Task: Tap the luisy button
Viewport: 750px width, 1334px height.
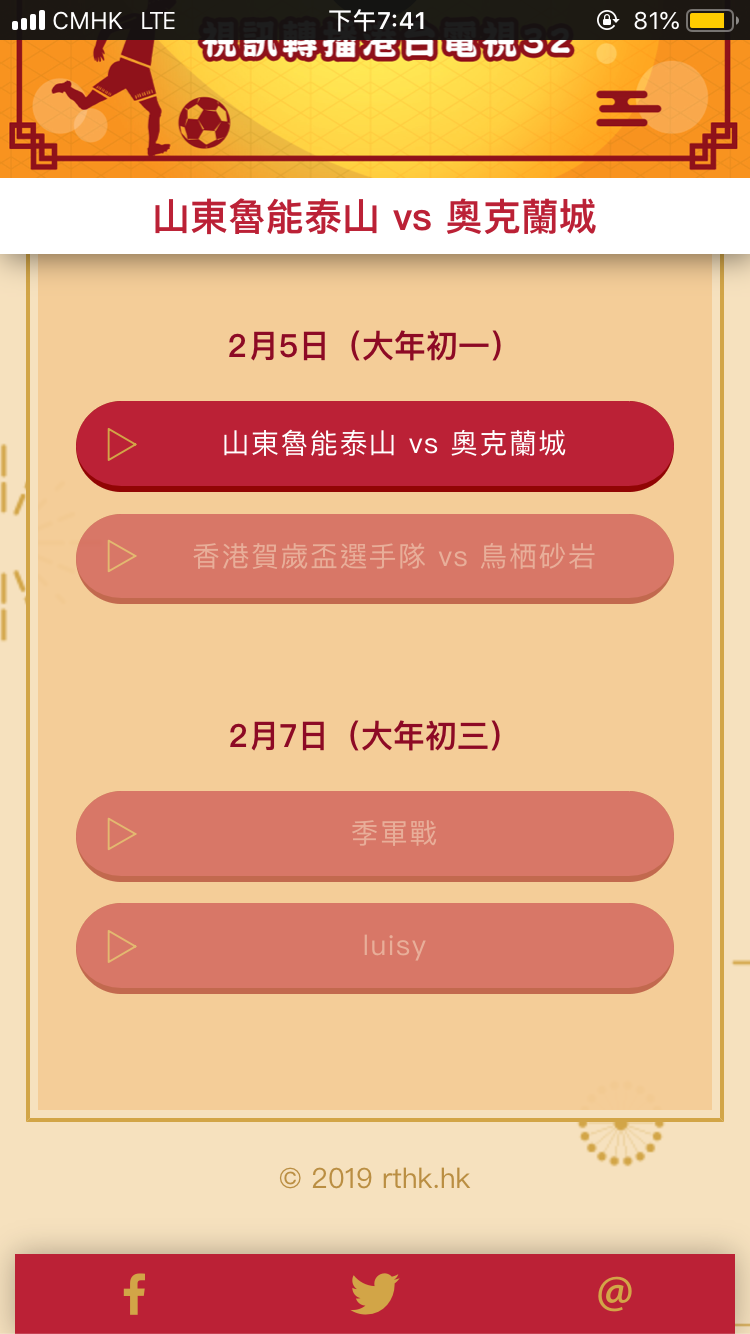Action: click(375, 947)
